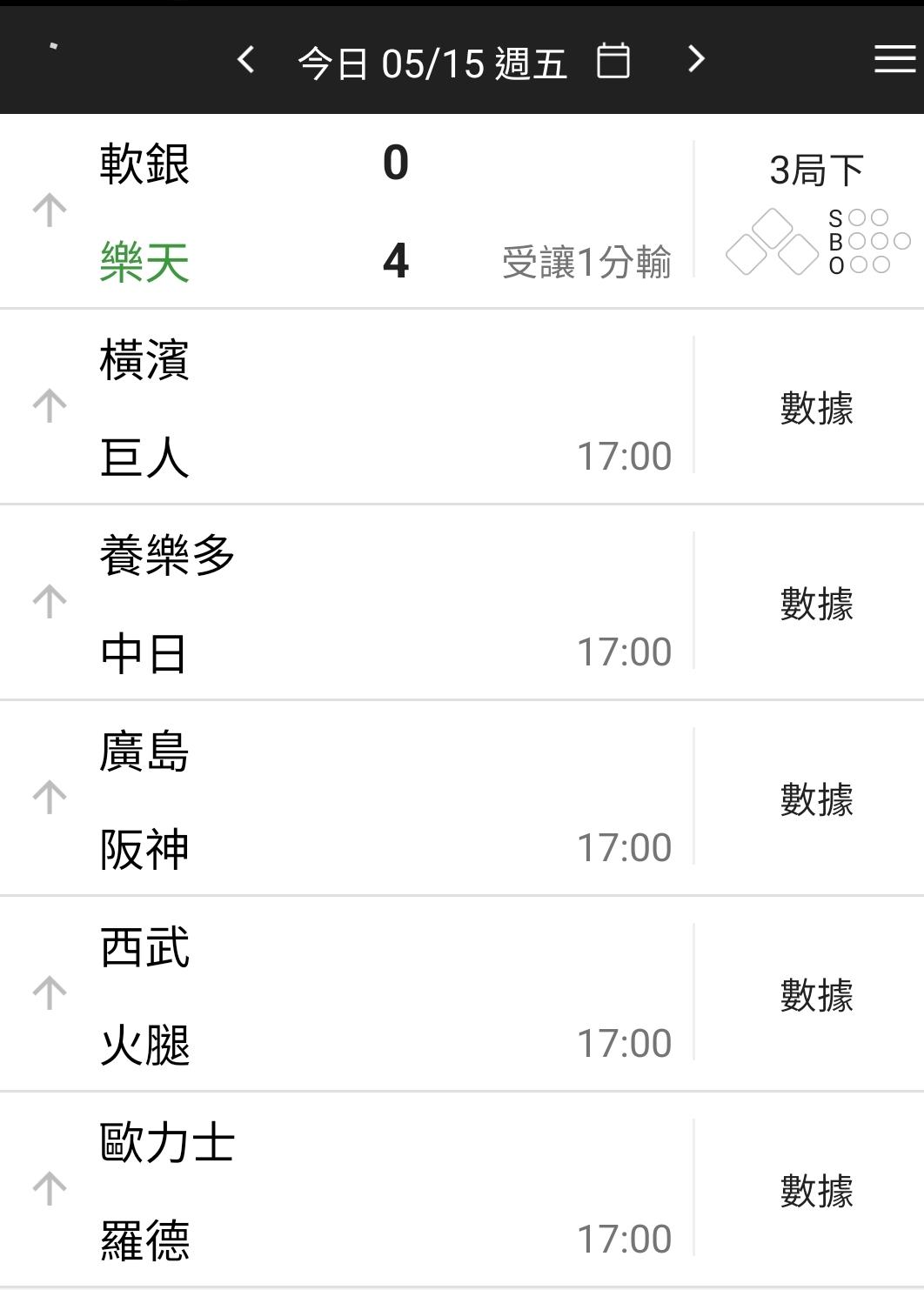Pin the 軟銀 vs 樂天 game to top

click(x=50, y=211)
